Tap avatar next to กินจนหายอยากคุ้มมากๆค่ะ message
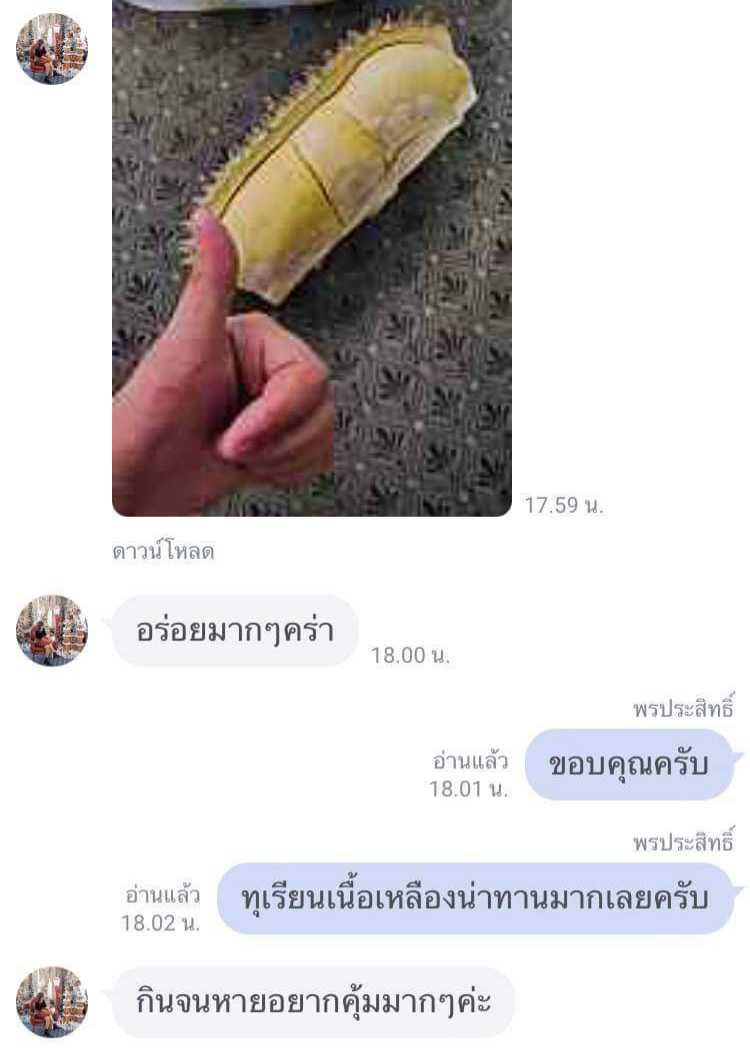This screenshot has height=1061, width=750. 52,1002
